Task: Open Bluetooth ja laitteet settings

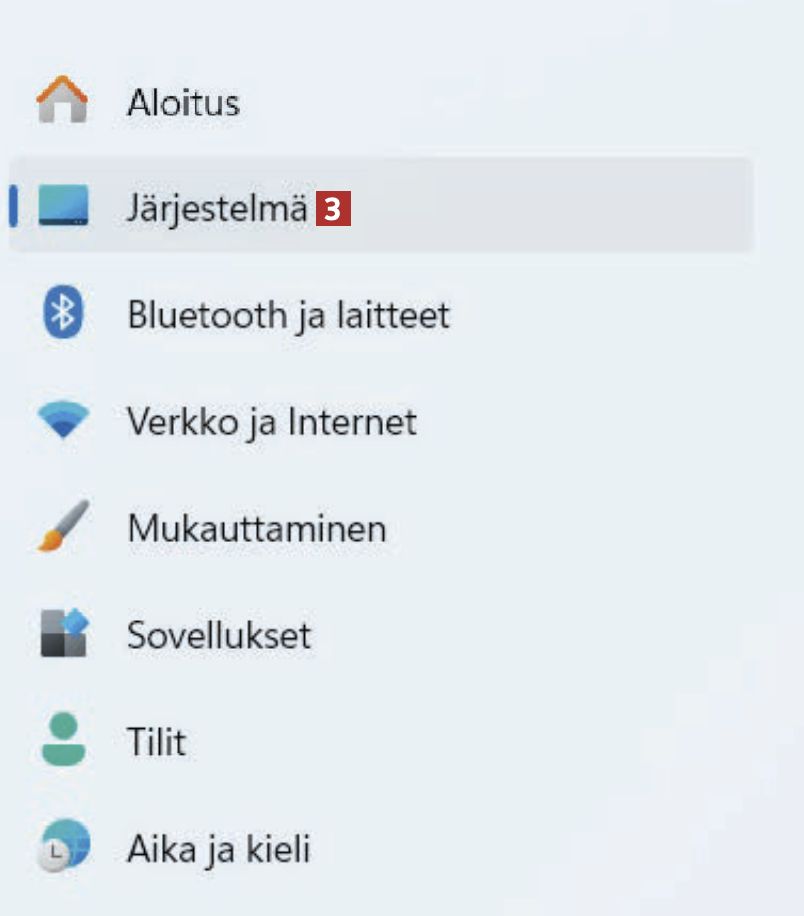Action: point(288,315)
